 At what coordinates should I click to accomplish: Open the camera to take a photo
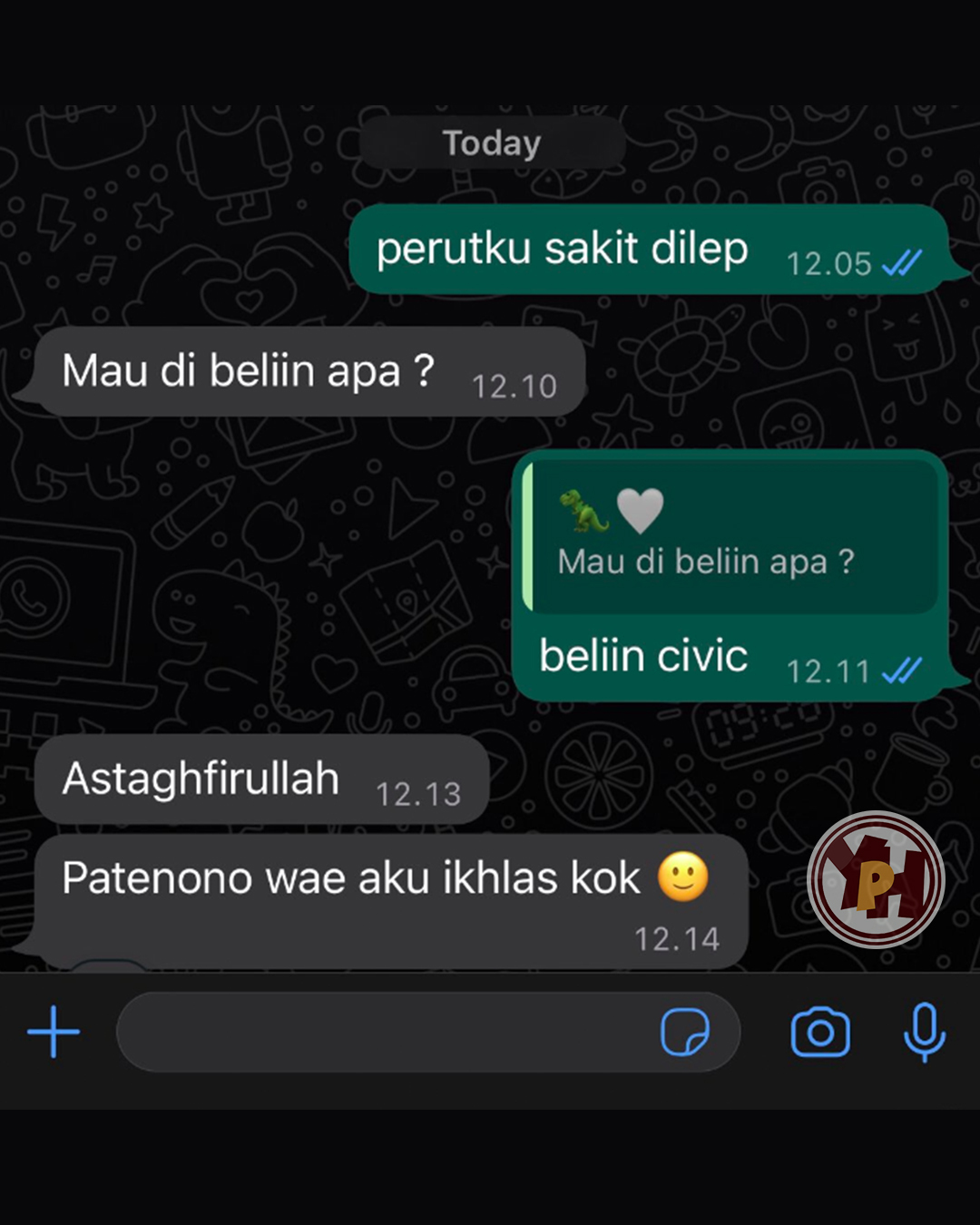(x=820, y=1032)
